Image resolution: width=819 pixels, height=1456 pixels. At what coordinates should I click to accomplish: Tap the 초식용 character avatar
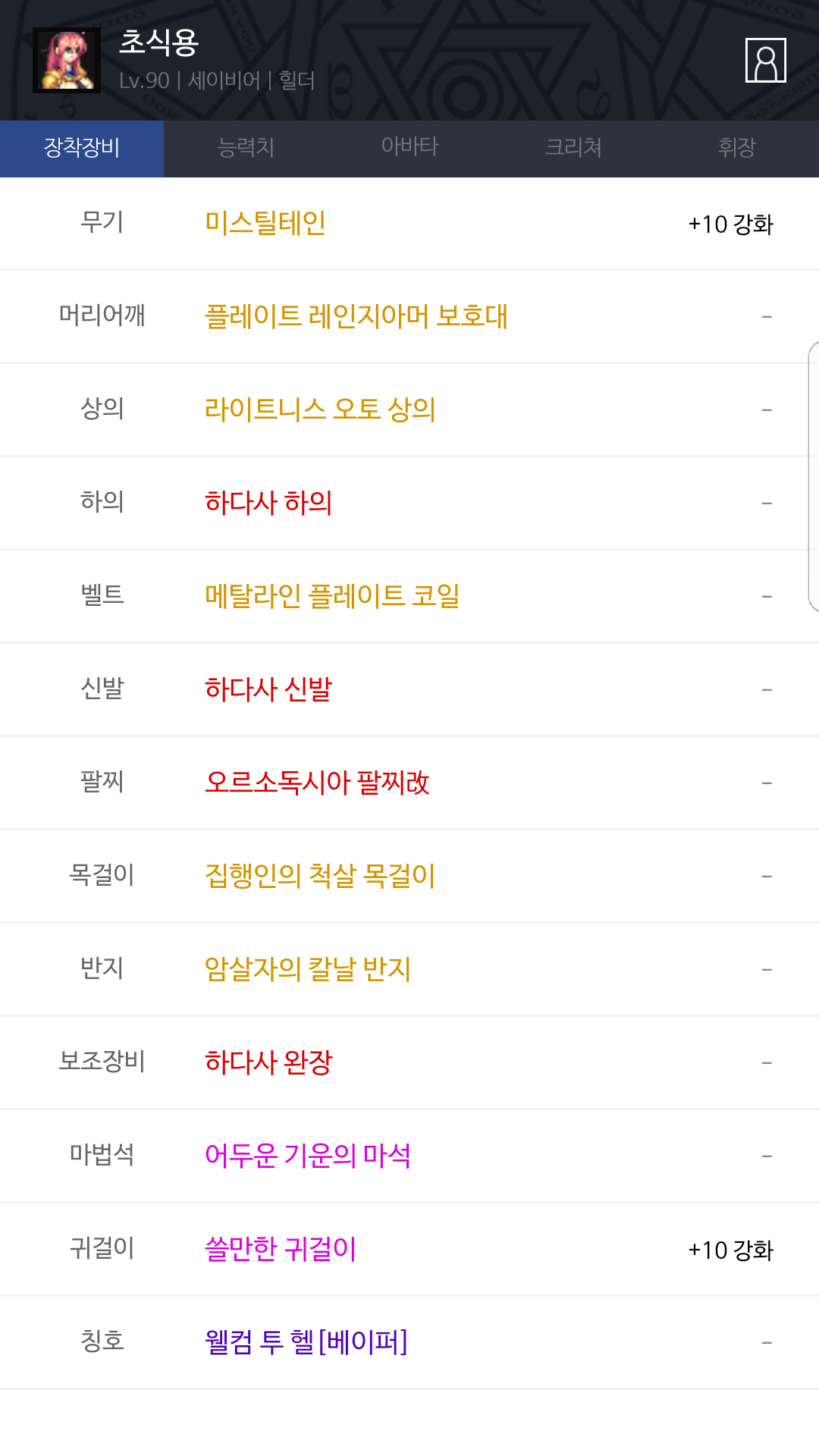coord(67,60)
